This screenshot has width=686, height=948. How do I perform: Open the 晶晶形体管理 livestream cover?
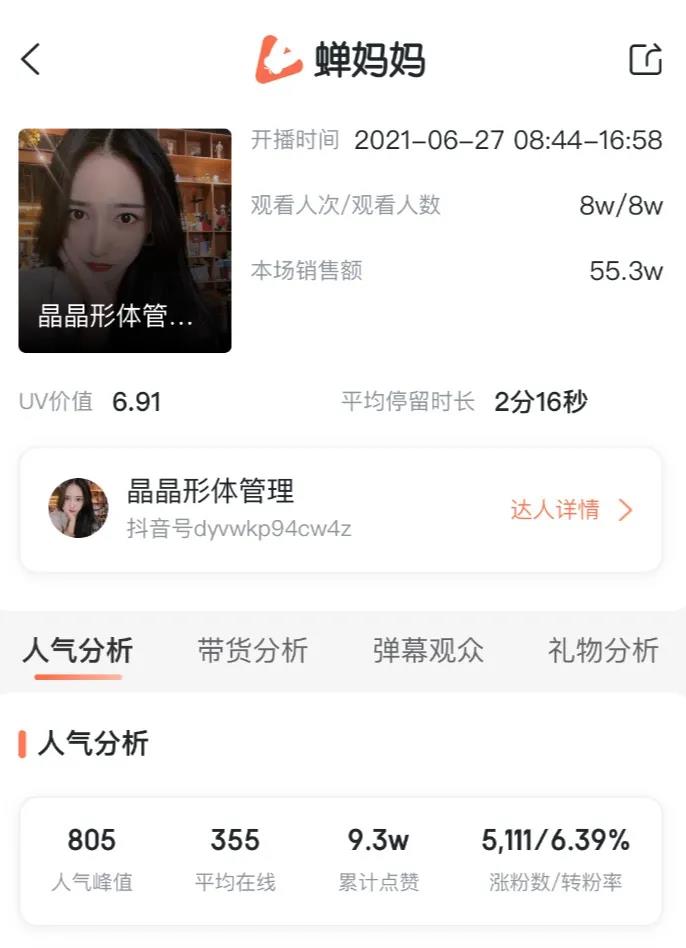coord(125,240)
